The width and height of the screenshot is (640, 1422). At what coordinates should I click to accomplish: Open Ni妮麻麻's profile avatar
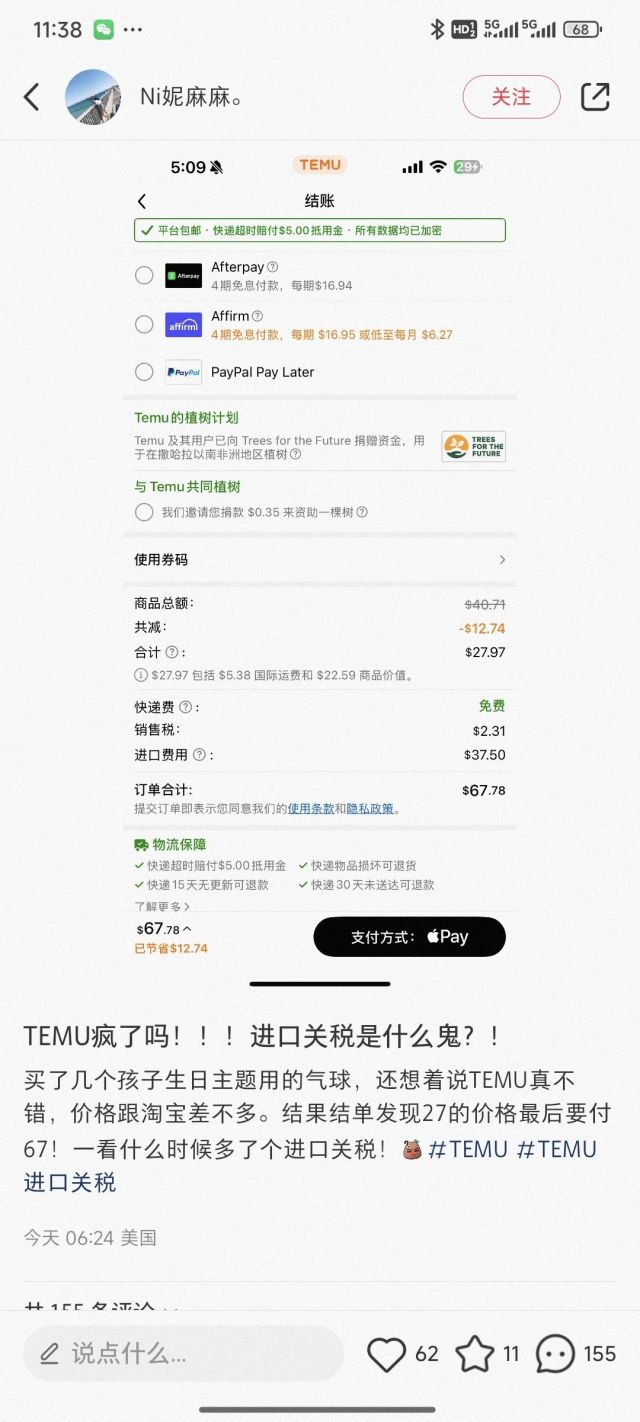tap(93, 97)
